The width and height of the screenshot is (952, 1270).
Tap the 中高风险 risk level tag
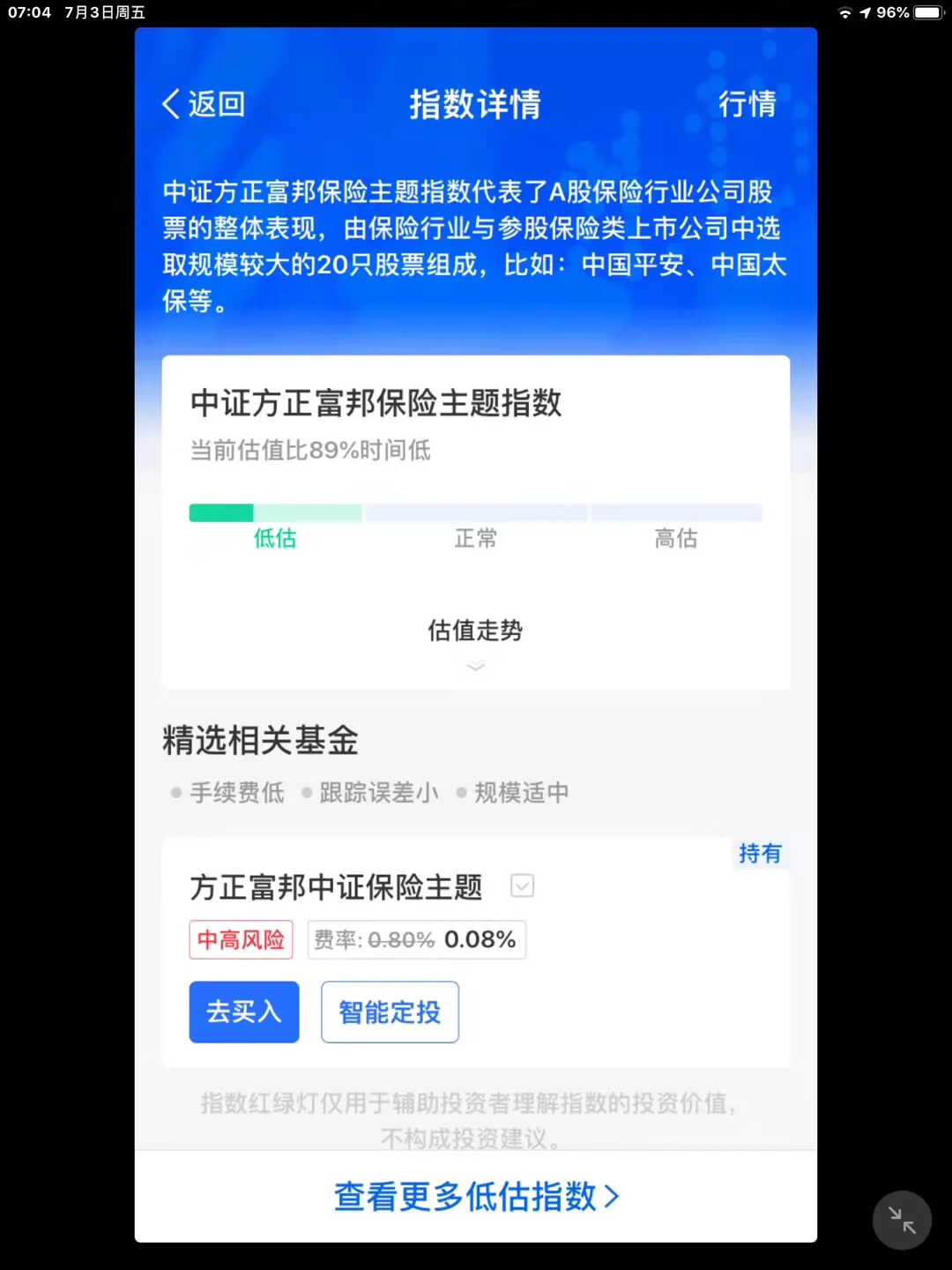pyautogui.click(x=241, y=939)
